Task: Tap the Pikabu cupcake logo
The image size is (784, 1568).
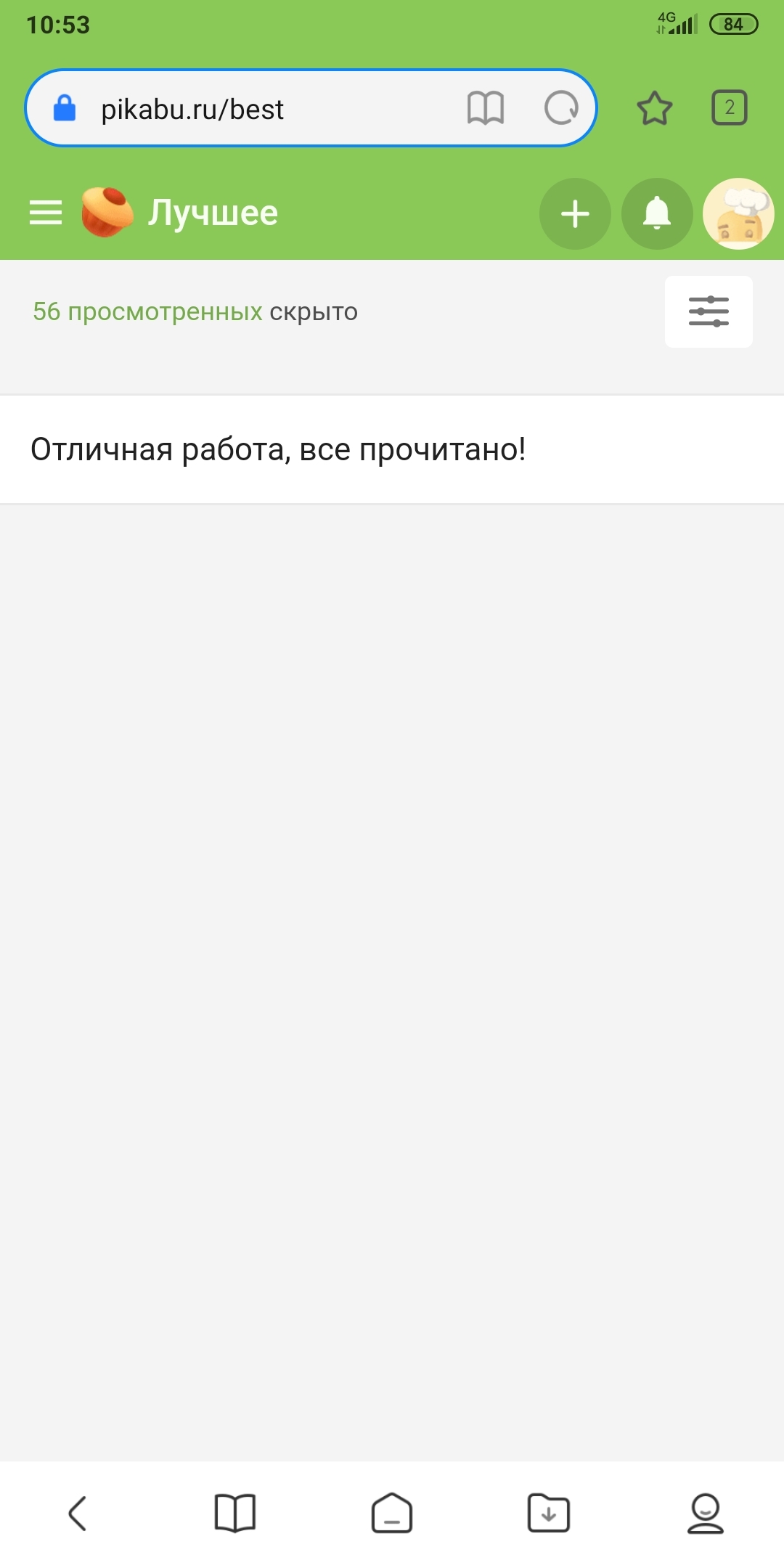Action: pyautogui.click(x=107, y=212)
